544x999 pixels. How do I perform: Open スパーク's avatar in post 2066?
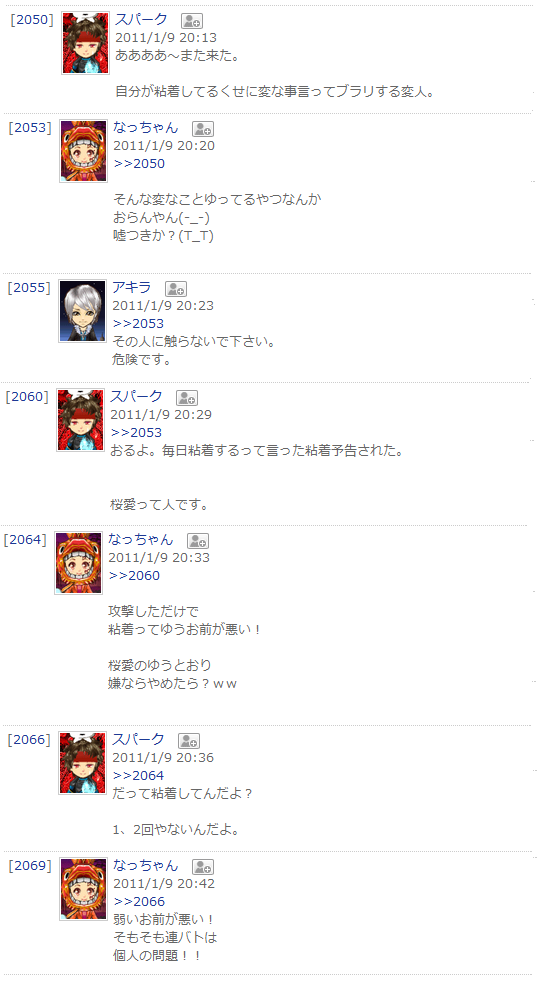tap(82, 763)
